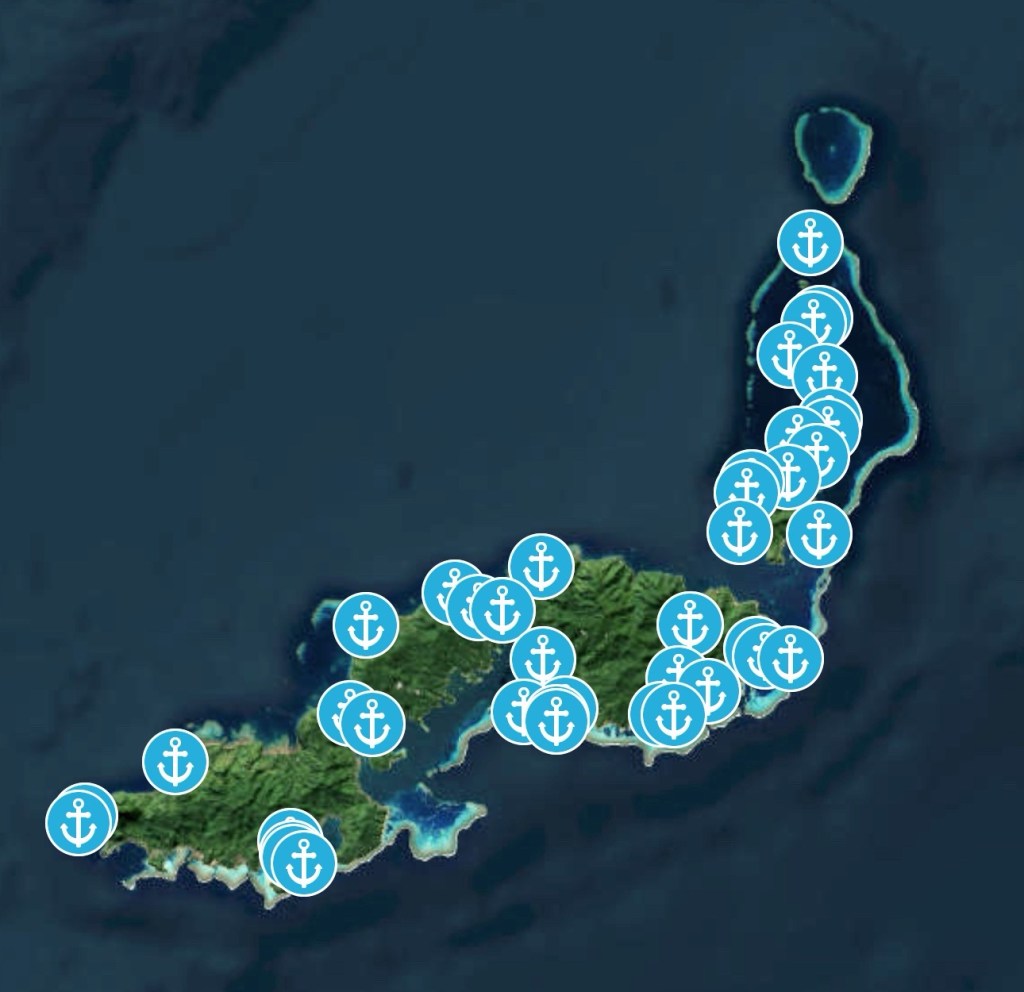Select the anchor marker at the main island's northernmost headland
This screenshot has width=1024, height=992.
point(540,566)
